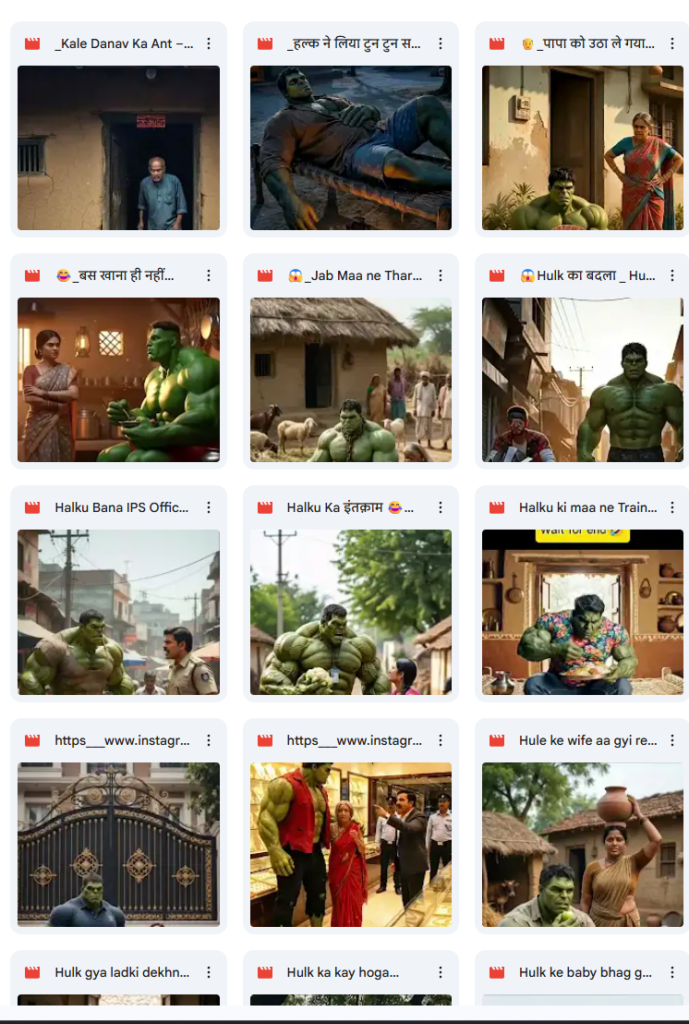Open more options for 'Halku Ka इंतक़ाम'

(440, 508)
